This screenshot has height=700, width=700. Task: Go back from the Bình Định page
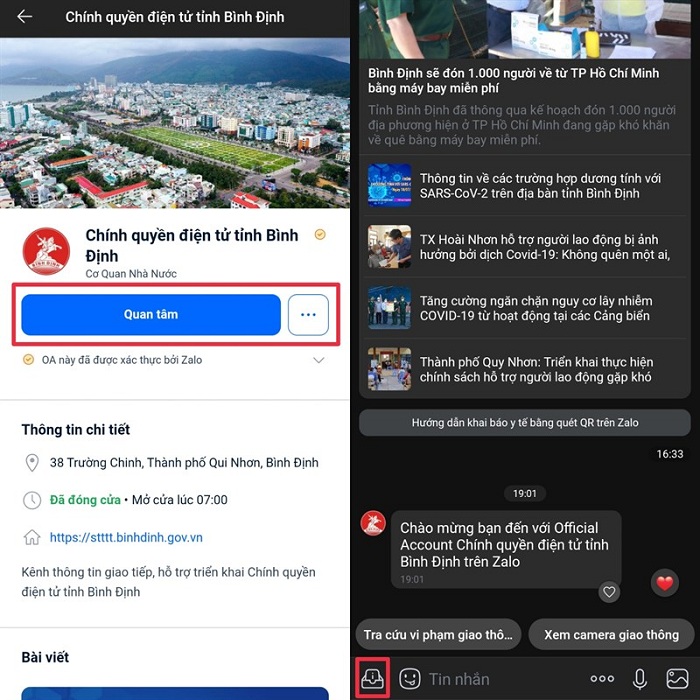(24, 17)
